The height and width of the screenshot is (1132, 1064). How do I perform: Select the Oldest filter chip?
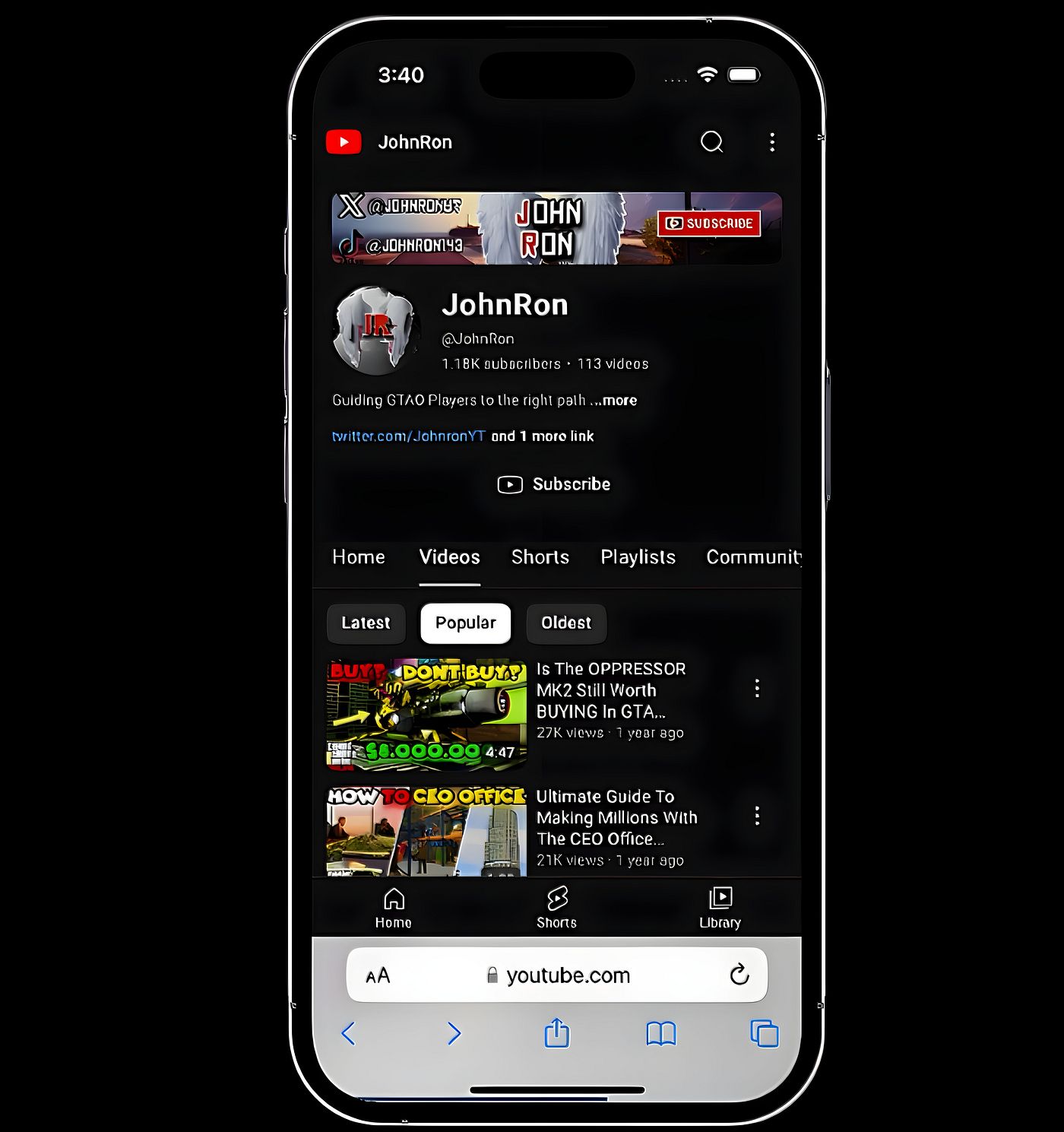pyautogui.click(x=566, y=623)
